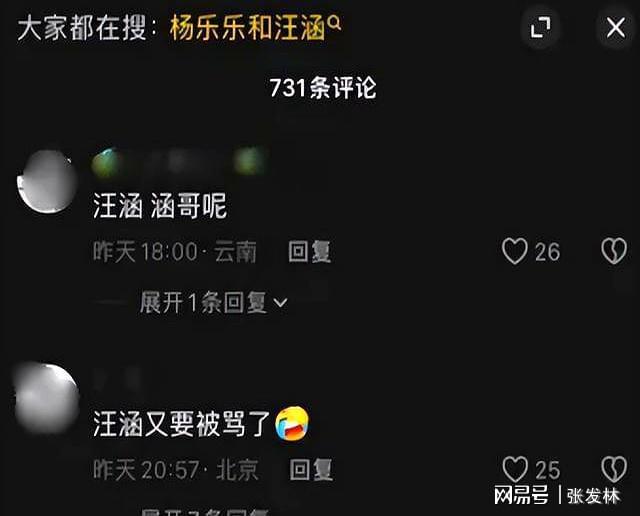This screenshot has width=640, height=516.
Task: Dislike the comment 汪涵 涵哥呢
Action: 613,251
